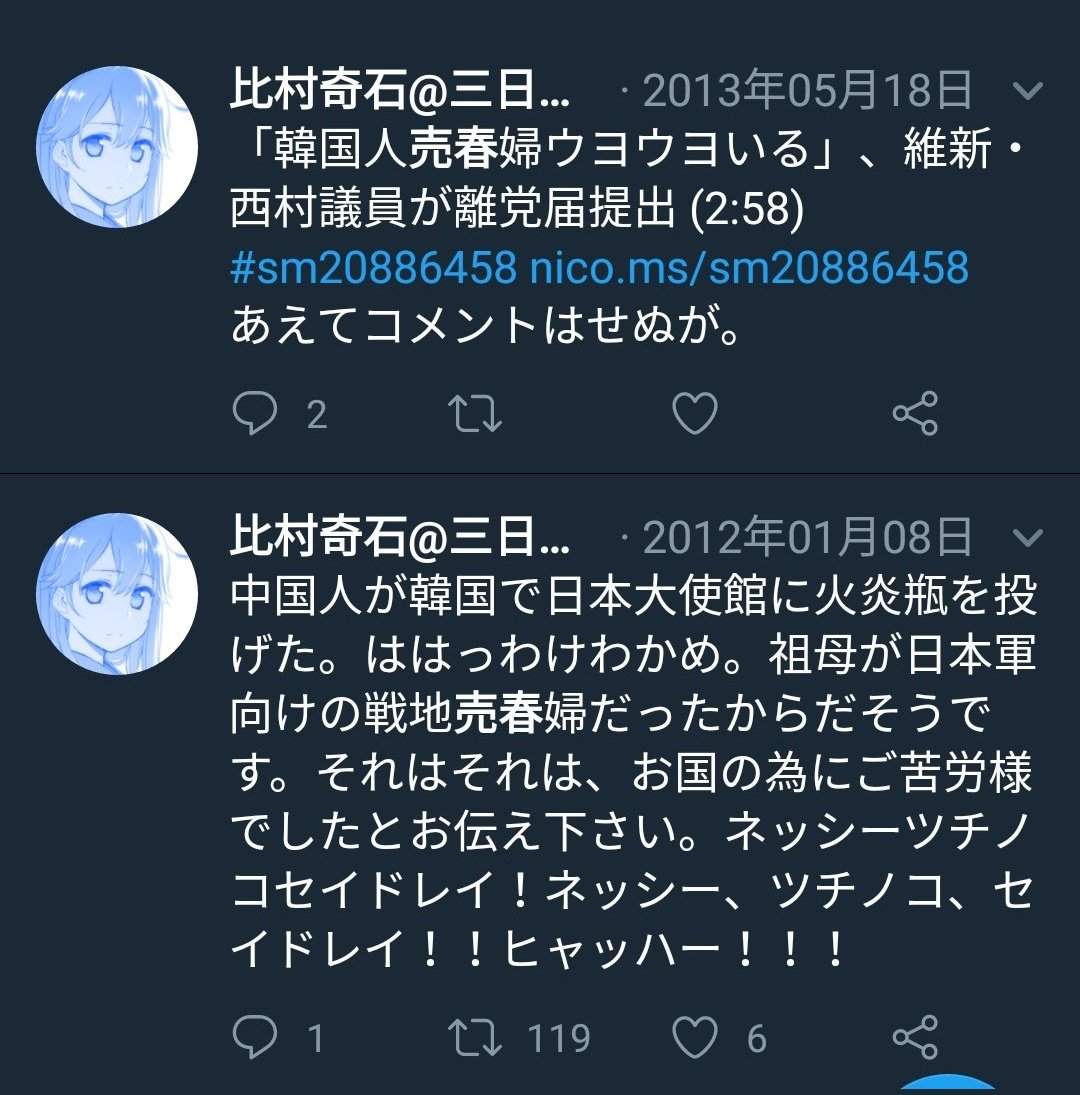Screen dimensions: 1080x1095
Task: Share the 2012年01月08日 tweet
Action: pyautogui.click(x=915, y=1037)
